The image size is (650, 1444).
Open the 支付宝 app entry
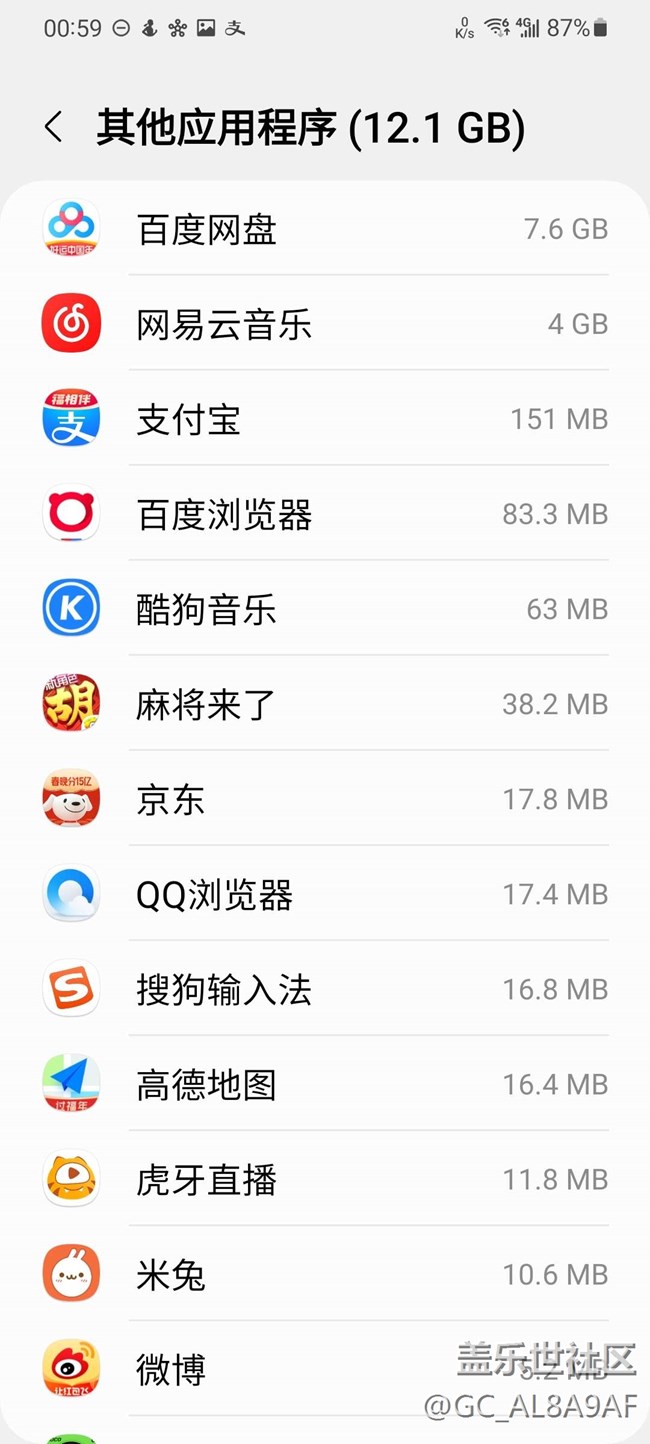pos(325,420)
